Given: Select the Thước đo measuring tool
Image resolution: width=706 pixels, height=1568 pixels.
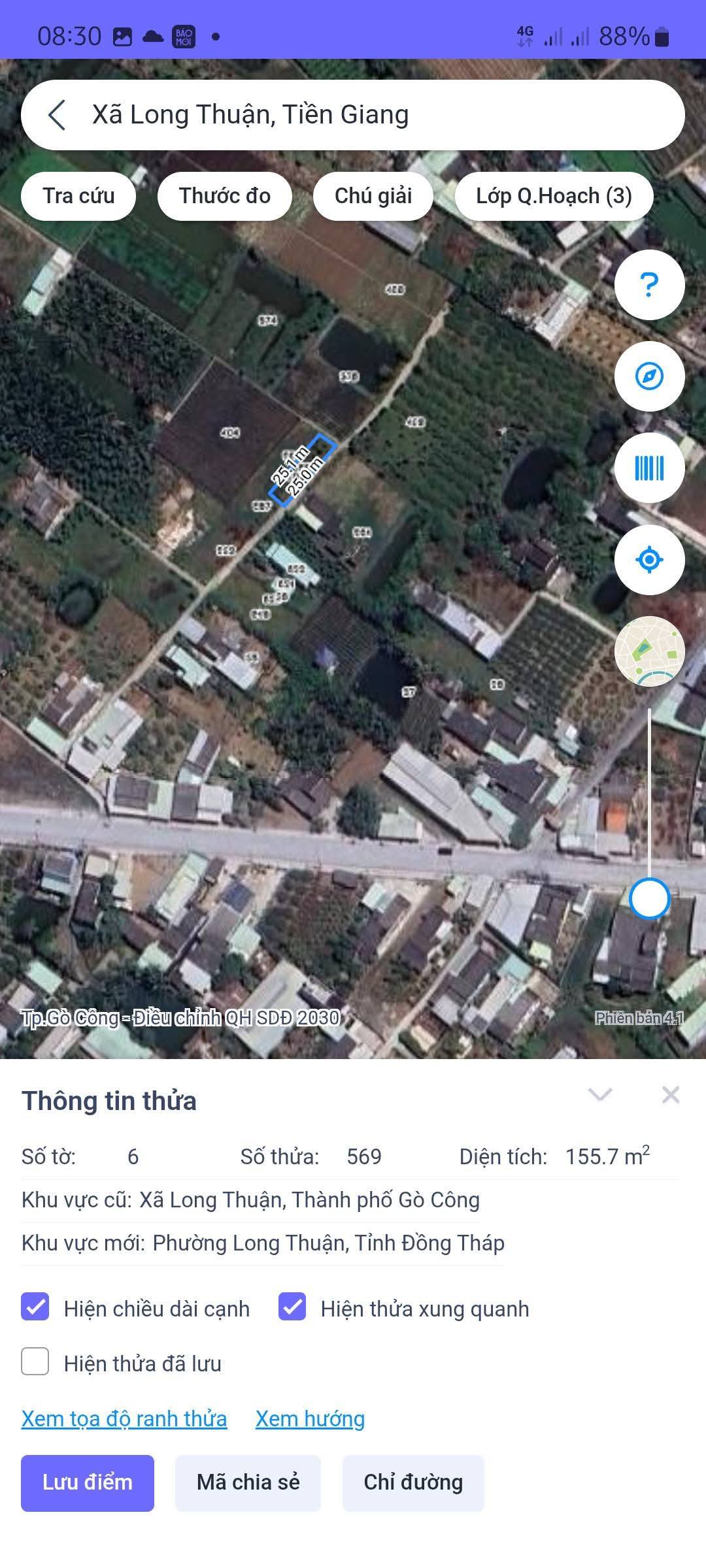Looking at the screenshot, I should [x=224, y=196].
